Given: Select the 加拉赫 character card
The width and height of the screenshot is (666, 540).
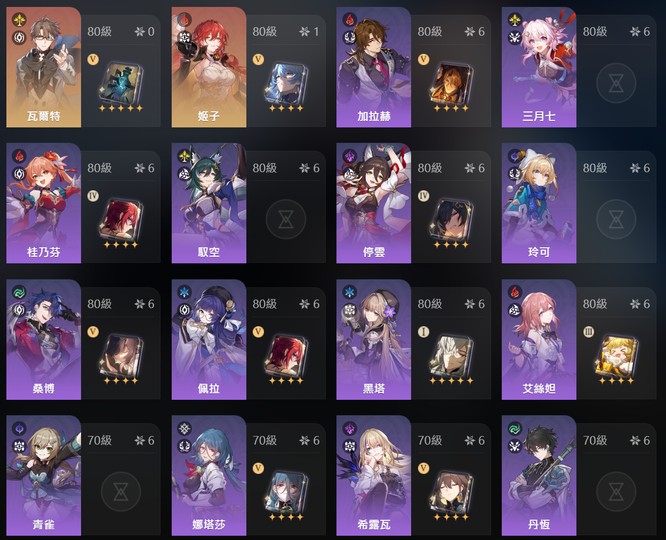Looking at the screenshot, I should (x=374, y=65).
